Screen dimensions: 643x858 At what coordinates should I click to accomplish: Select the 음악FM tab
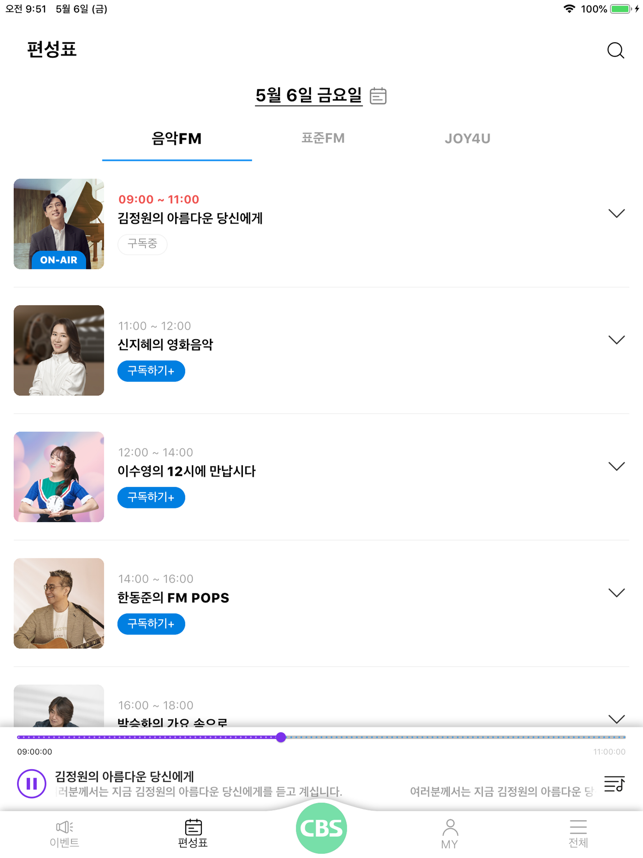[177, 139]
